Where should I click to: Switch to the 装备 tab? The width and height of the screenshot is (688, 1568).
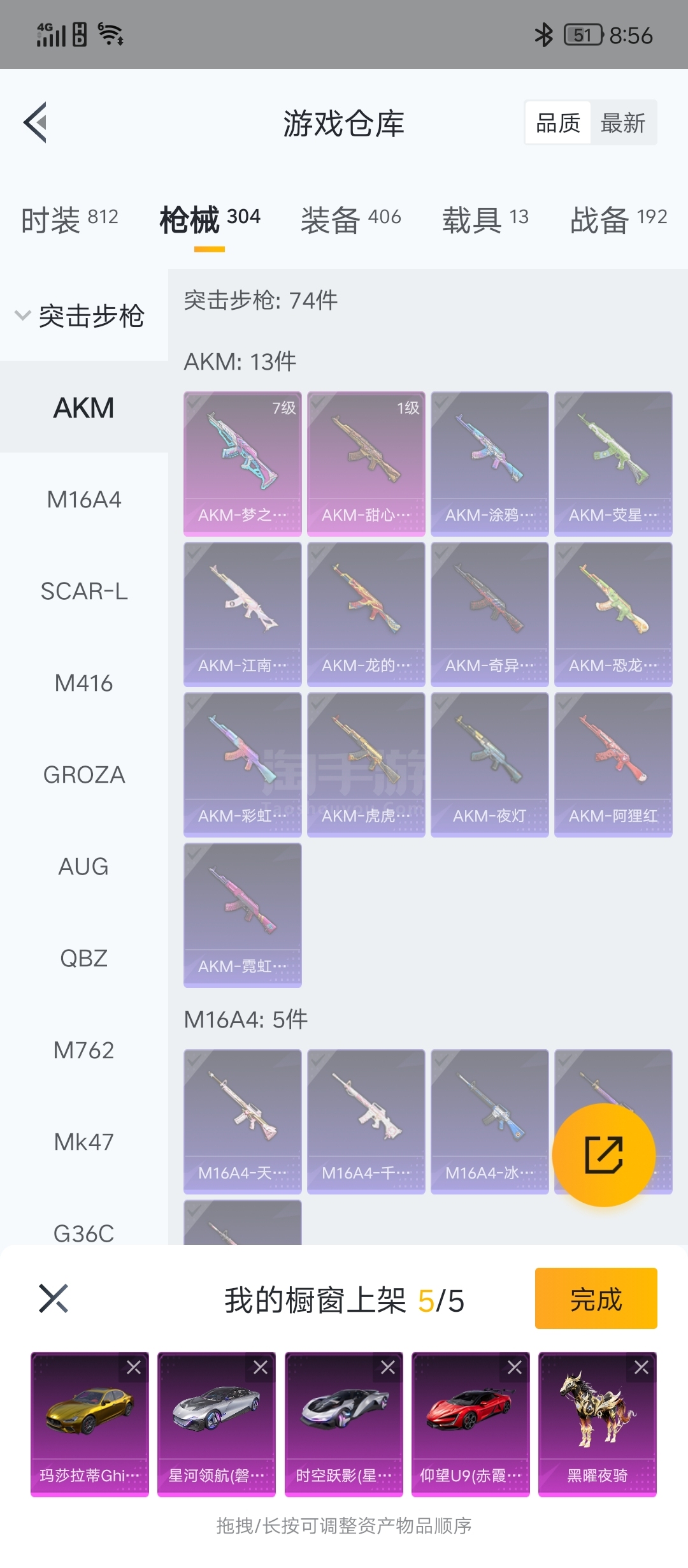pyautogui.click(x=350, y=220)
